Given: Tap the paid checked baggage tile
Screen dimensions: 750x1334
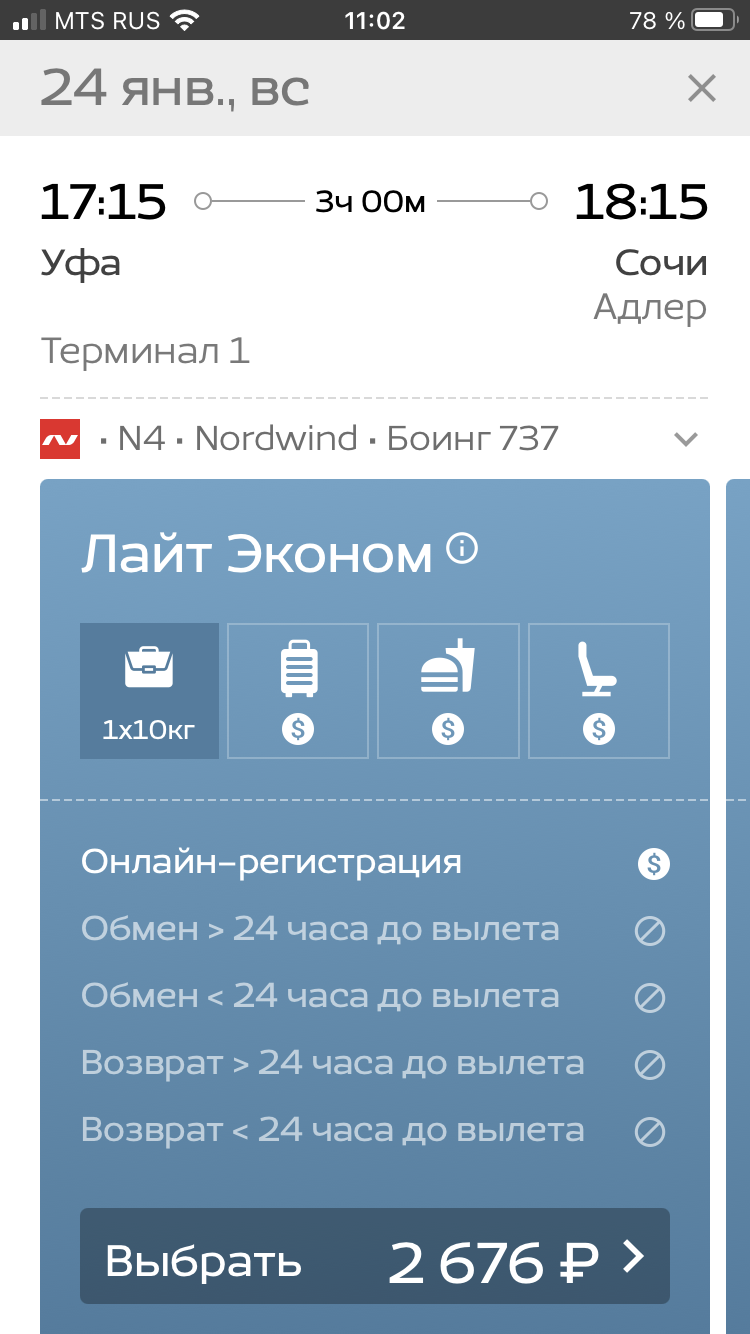Looking at the screenshot, I should [298, 691].
